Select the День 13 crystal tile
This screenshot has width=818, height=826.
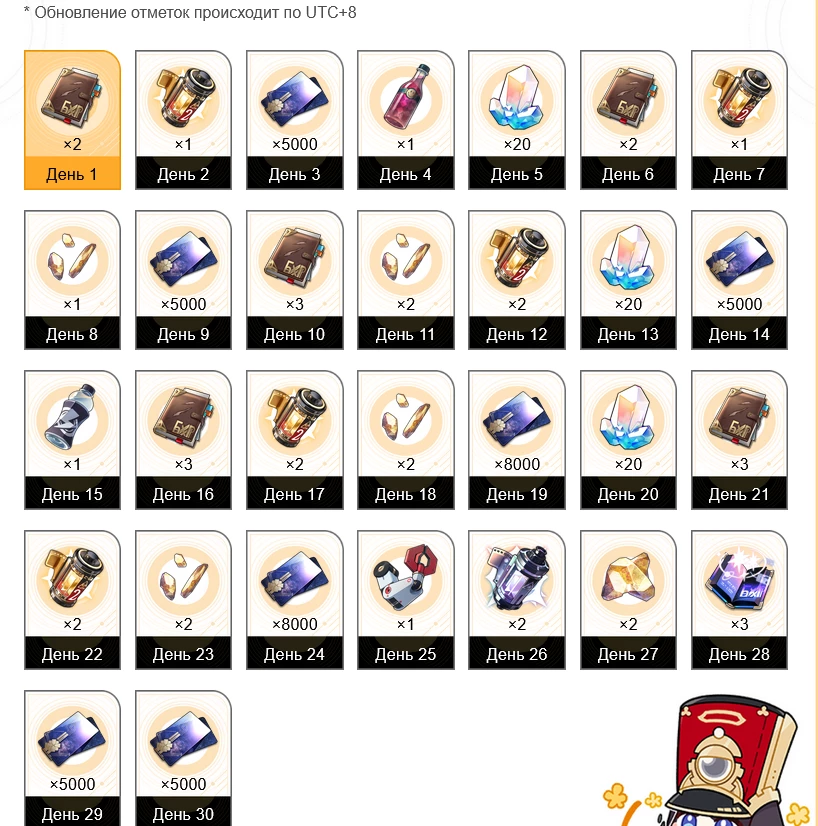pyautogui.click(x=628, y=280)
